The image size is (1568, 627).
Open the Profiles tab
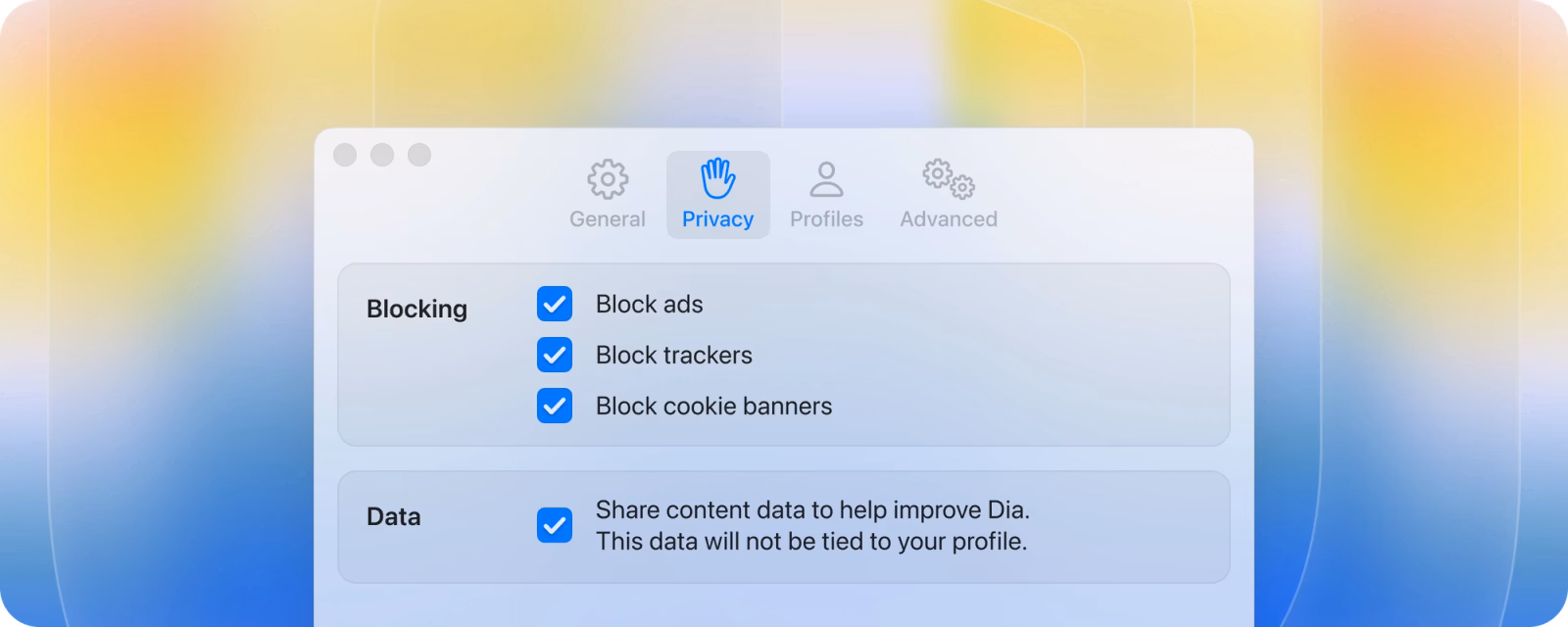tap(826, 194)
